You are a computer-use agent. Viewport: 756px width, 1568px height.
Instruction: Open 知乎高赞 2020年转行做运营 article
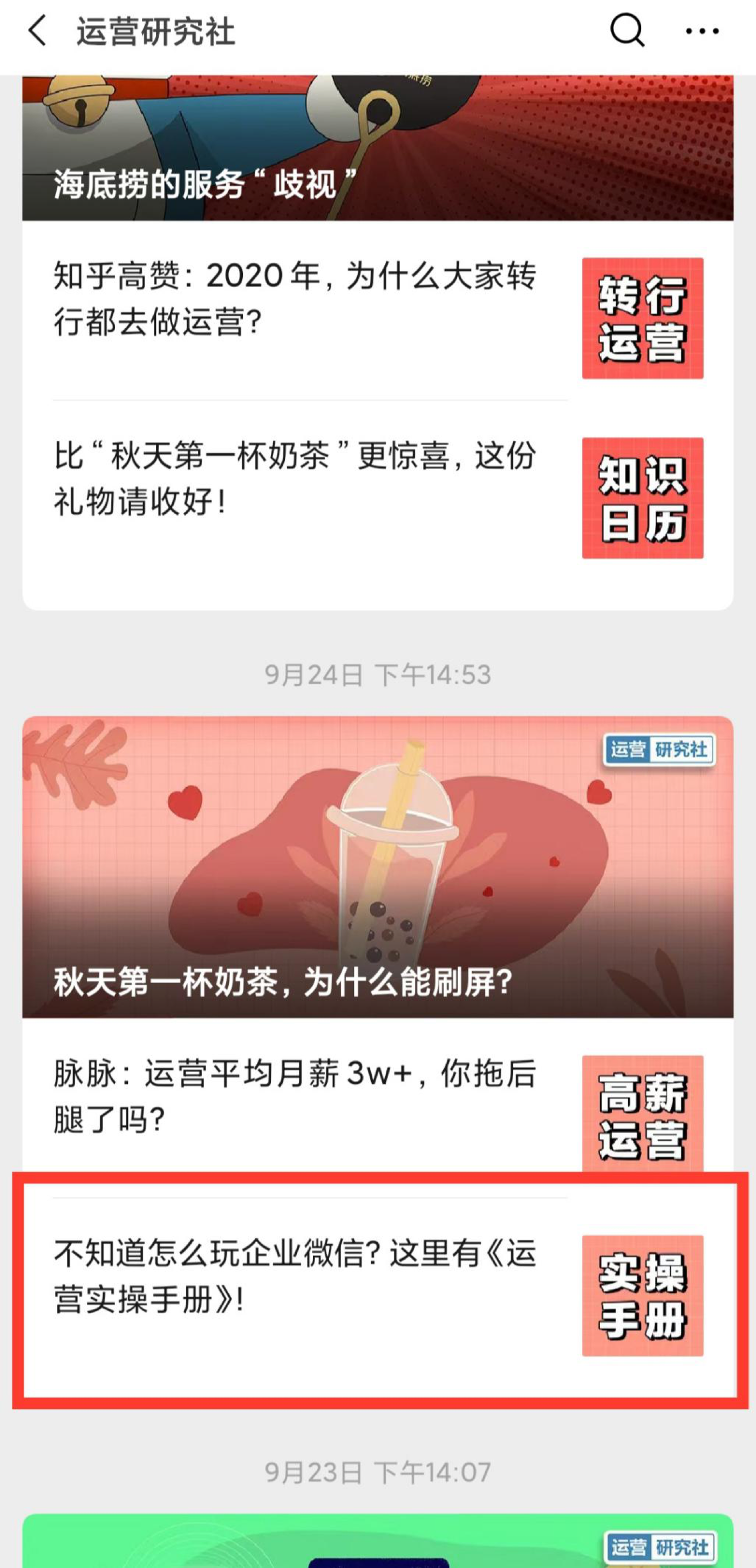coord(377,310)
